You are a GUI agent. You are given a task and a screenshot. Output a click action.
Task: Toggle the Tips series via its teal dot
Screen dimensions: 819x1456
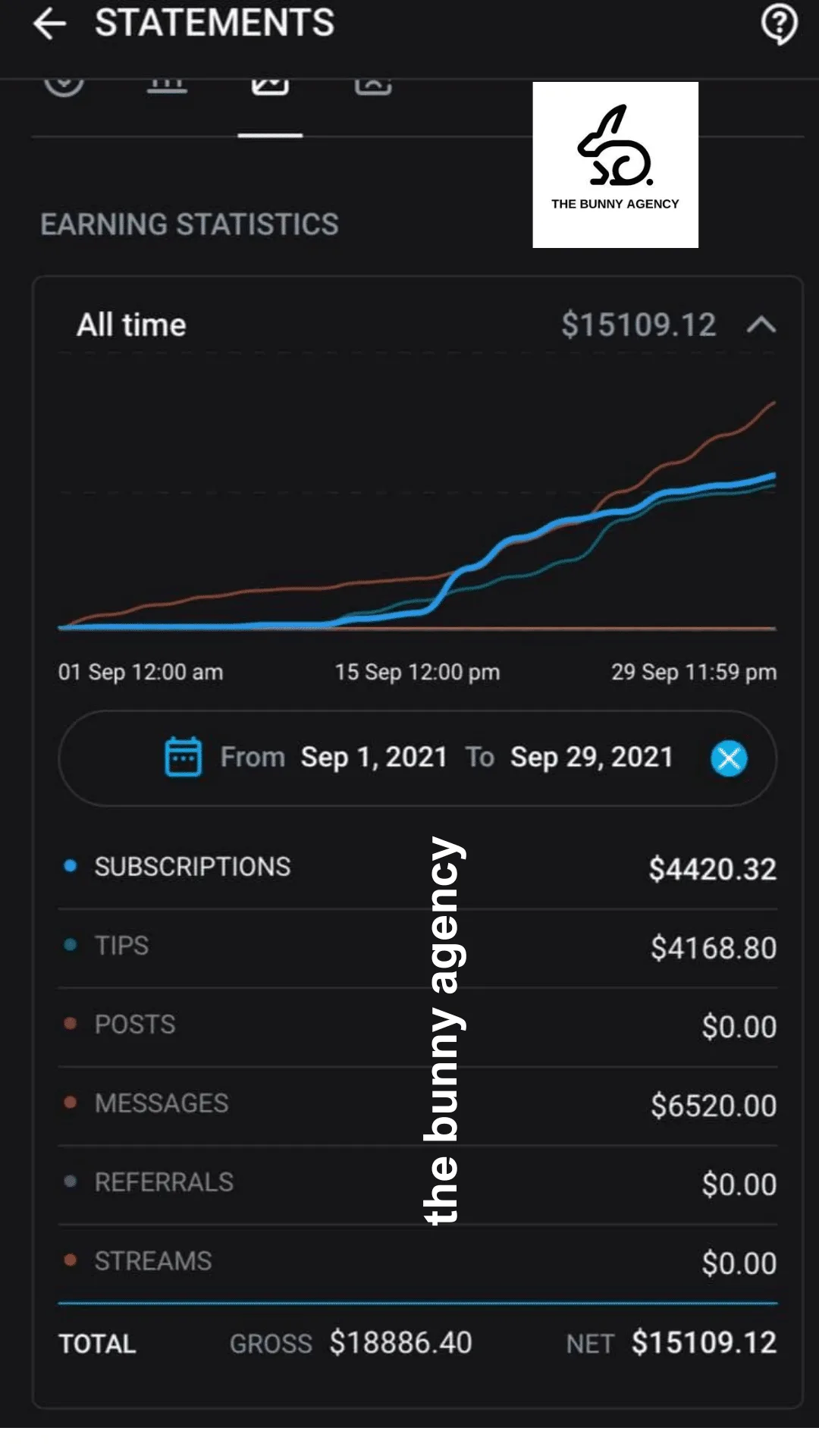[x=70, y=943]
